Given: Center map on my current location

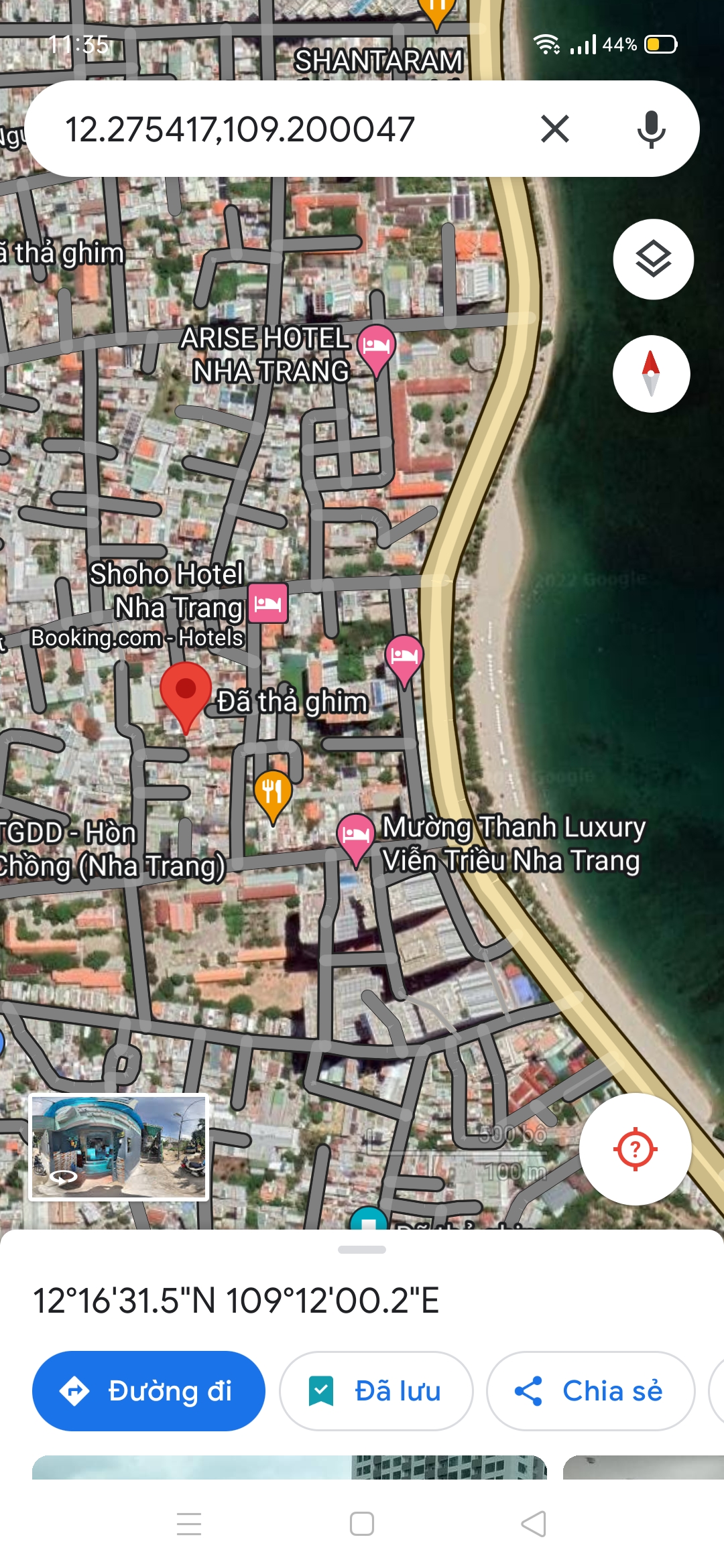Looking at the screenshot, I should [635, 1149].
